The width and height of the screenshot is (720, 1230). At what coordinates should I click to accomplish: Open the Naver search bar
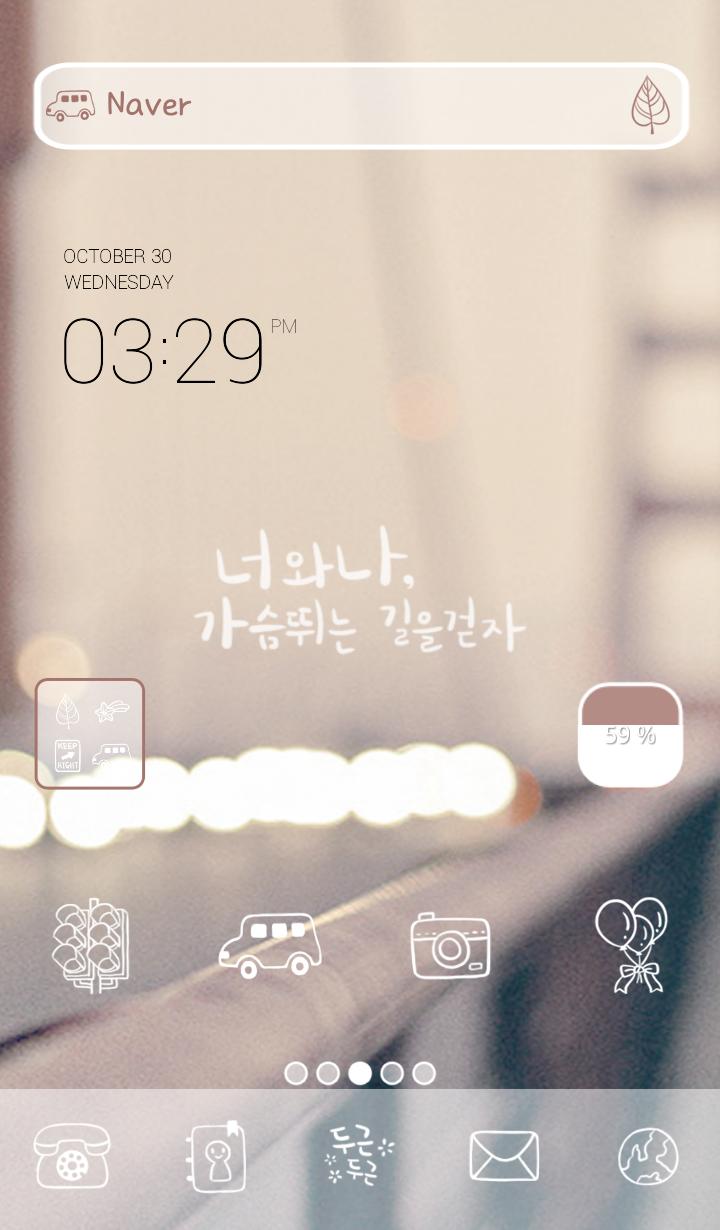340,105
